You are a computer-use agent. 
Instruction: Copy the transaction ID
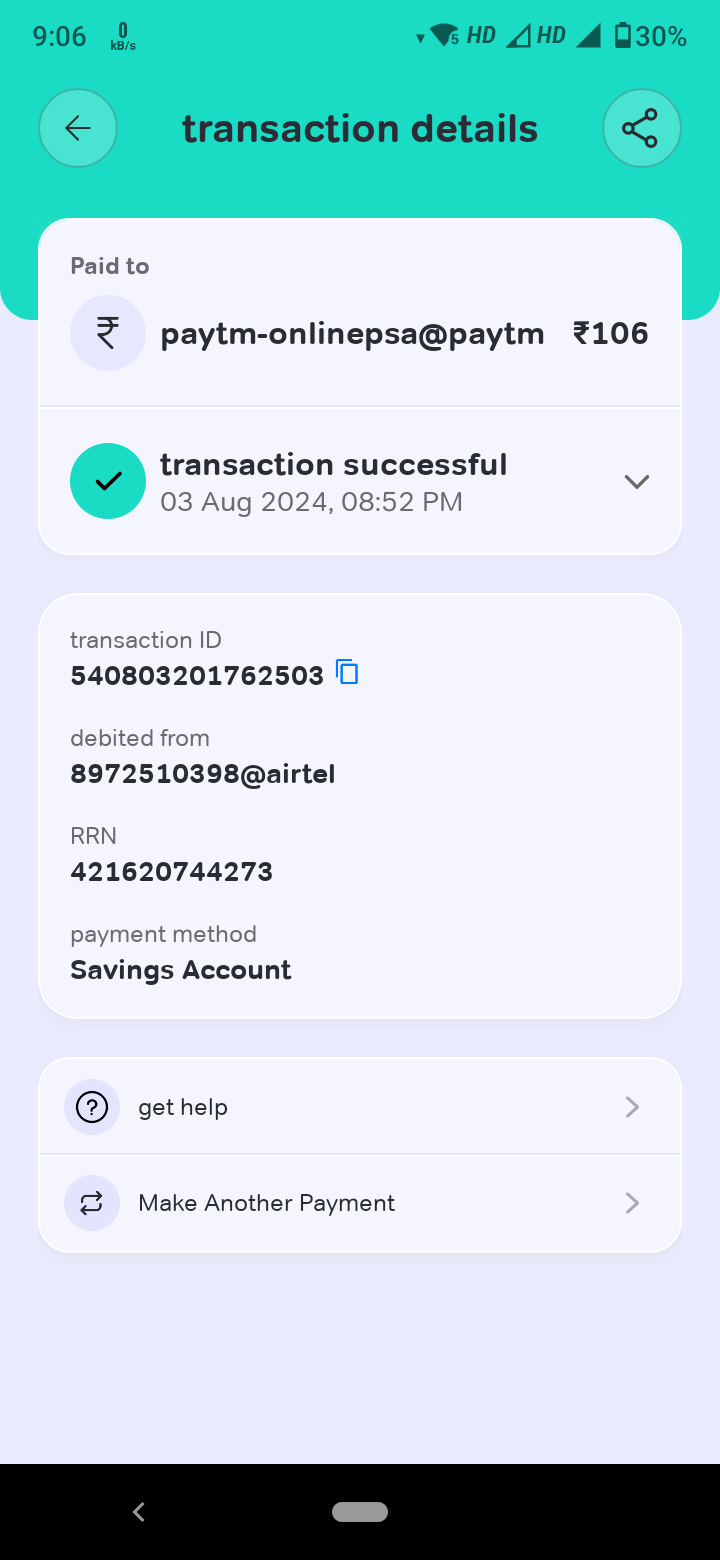[x=347, y=673]
